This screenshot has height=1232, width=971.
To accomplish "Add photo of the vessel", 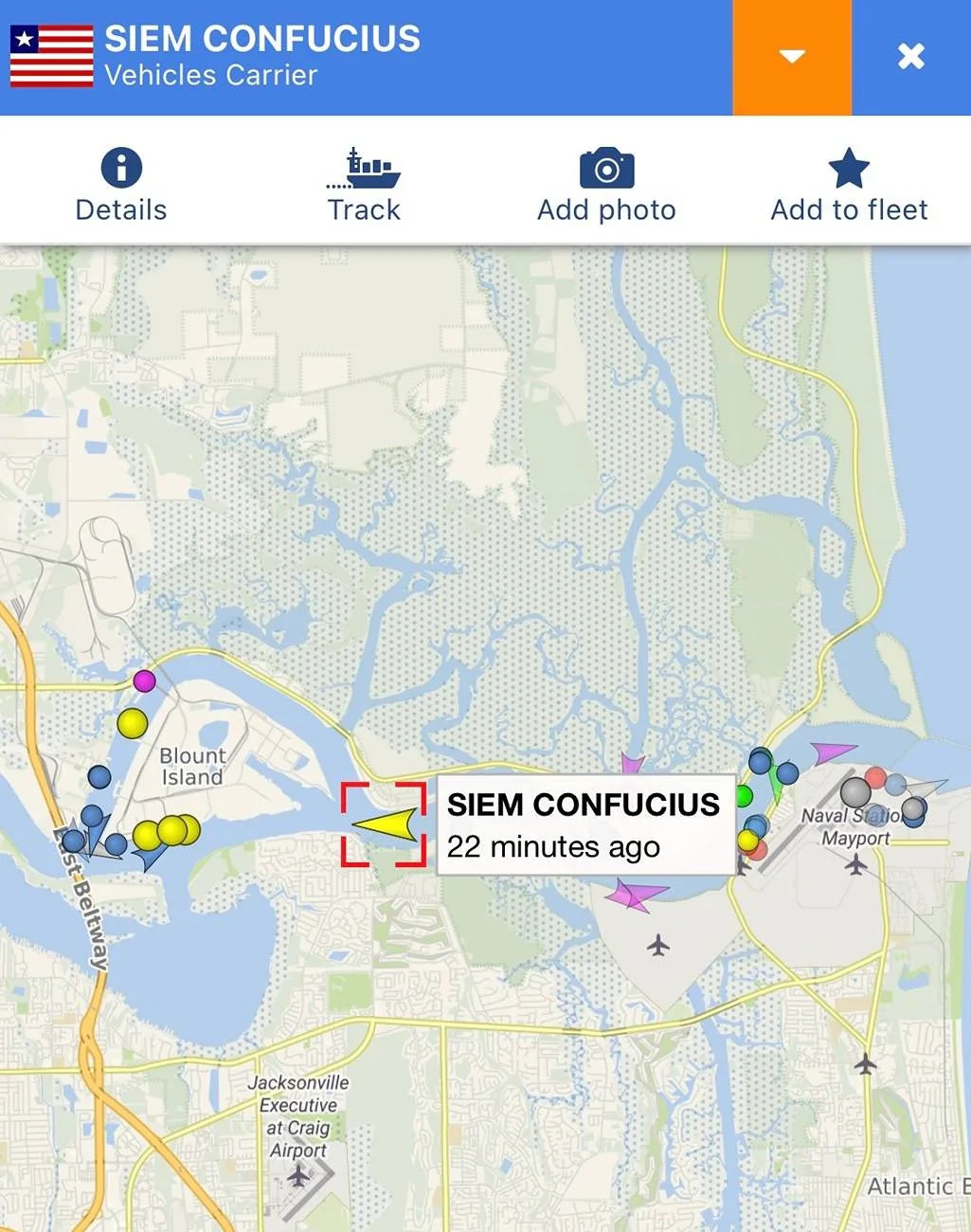I will pos(606,186).
